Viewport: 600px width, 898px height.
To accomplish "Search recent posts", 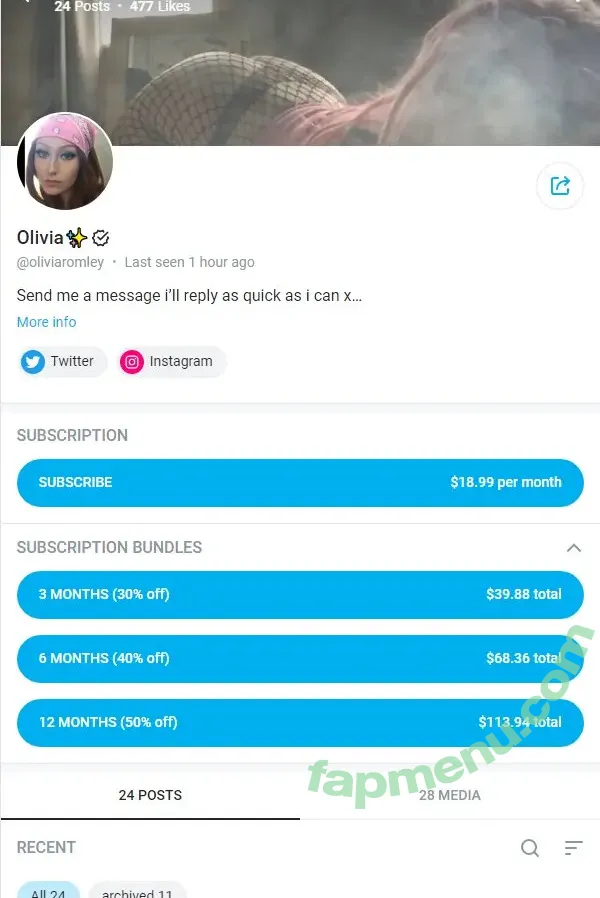I will [x=530, y=848].
